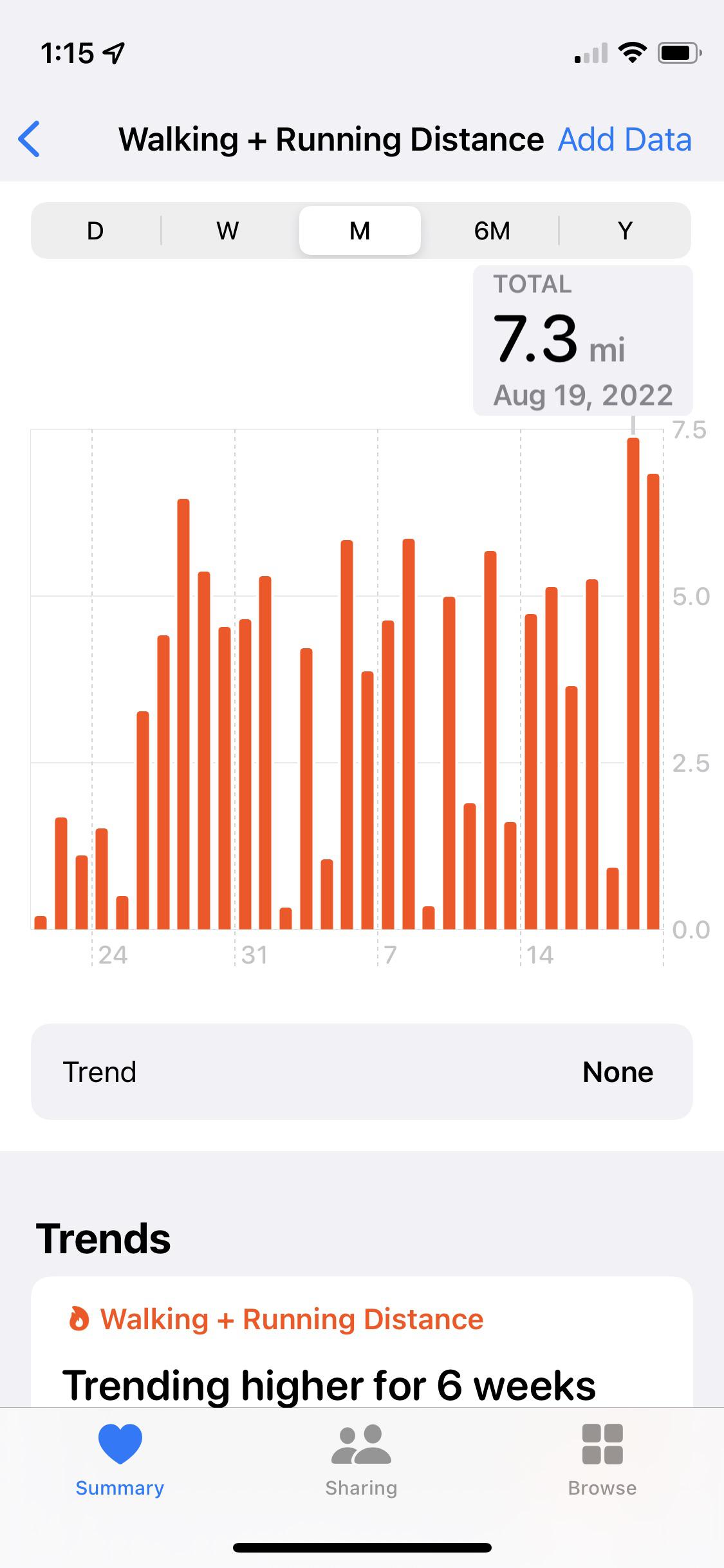
Task: Tap the Wi-Fi indicator in status bar
Action: (x=633, y=54)
